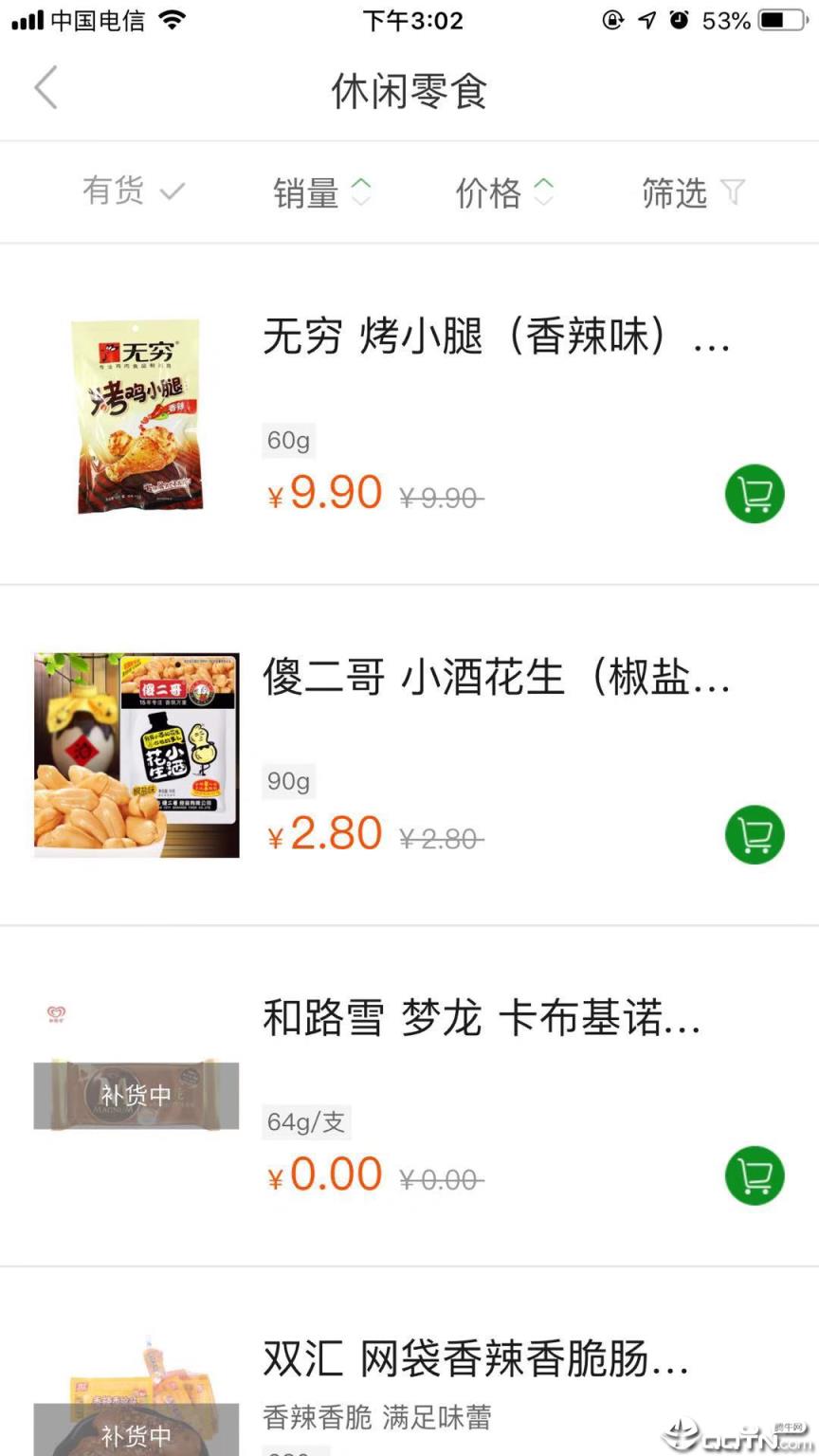Viewport: 819px width, 1456px height.
Task: Sort products by 价格
Action: point(503,192)
